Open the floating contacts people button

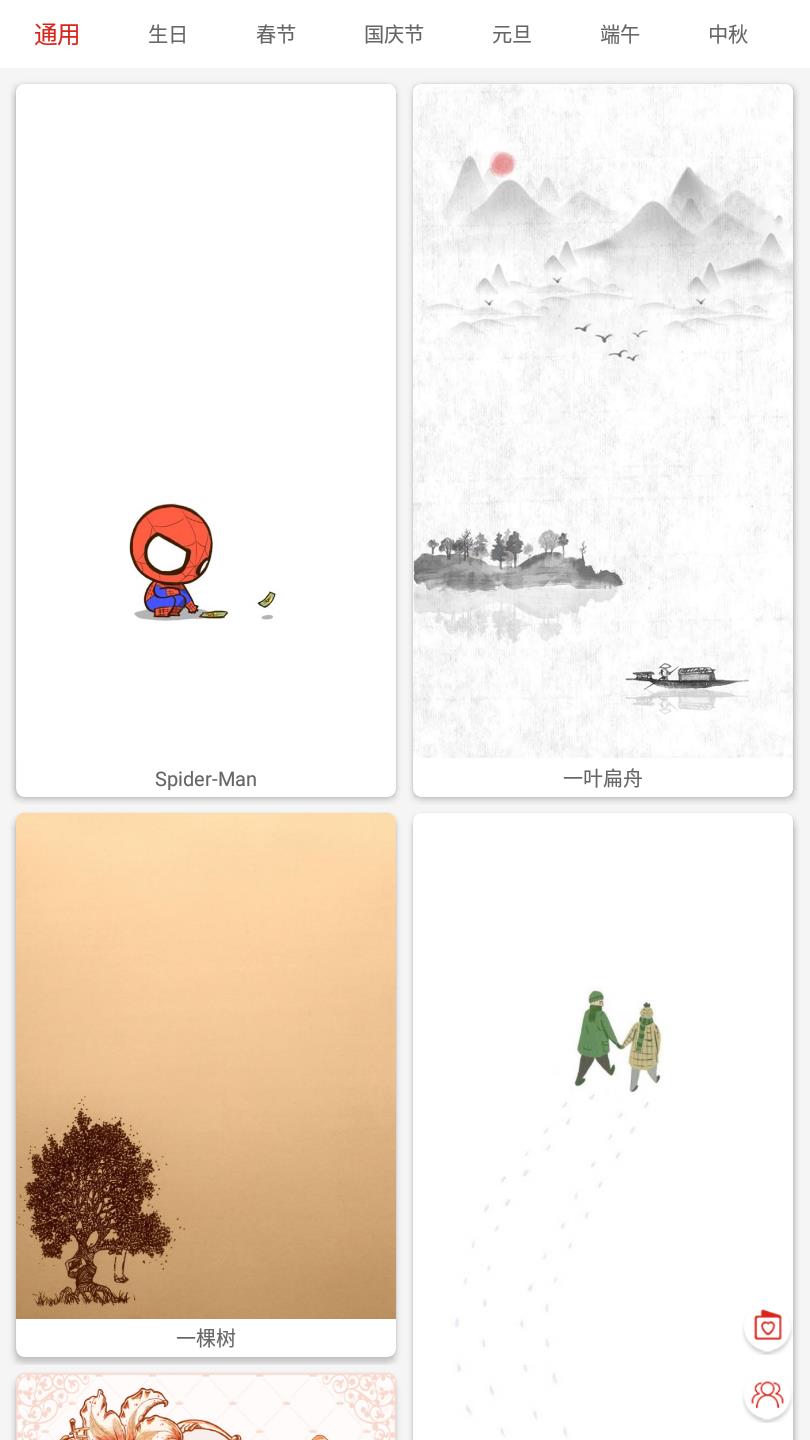click(768, 1394)
